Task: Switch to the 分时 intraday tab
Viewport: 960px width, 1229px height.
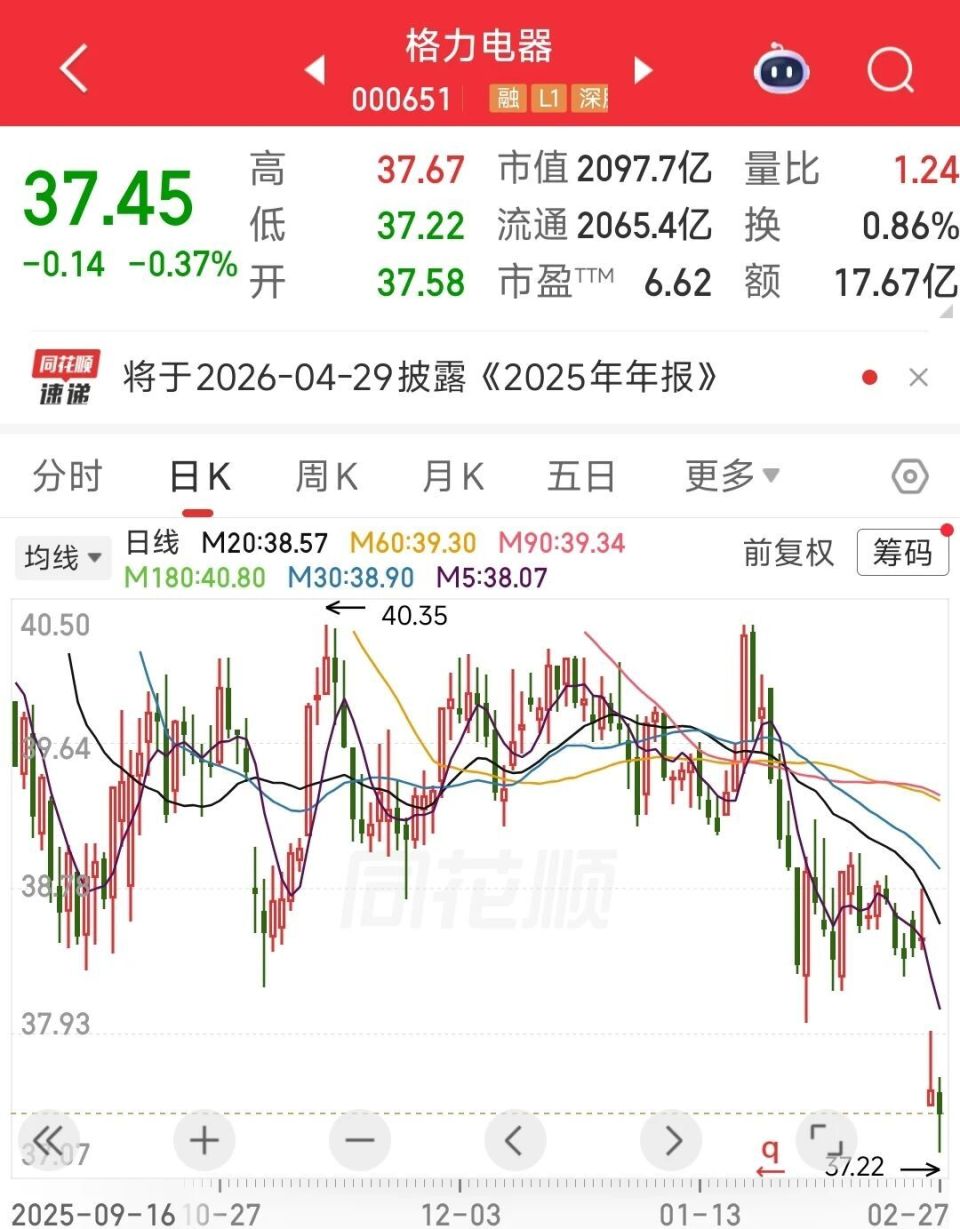Action: pos(66,477)
